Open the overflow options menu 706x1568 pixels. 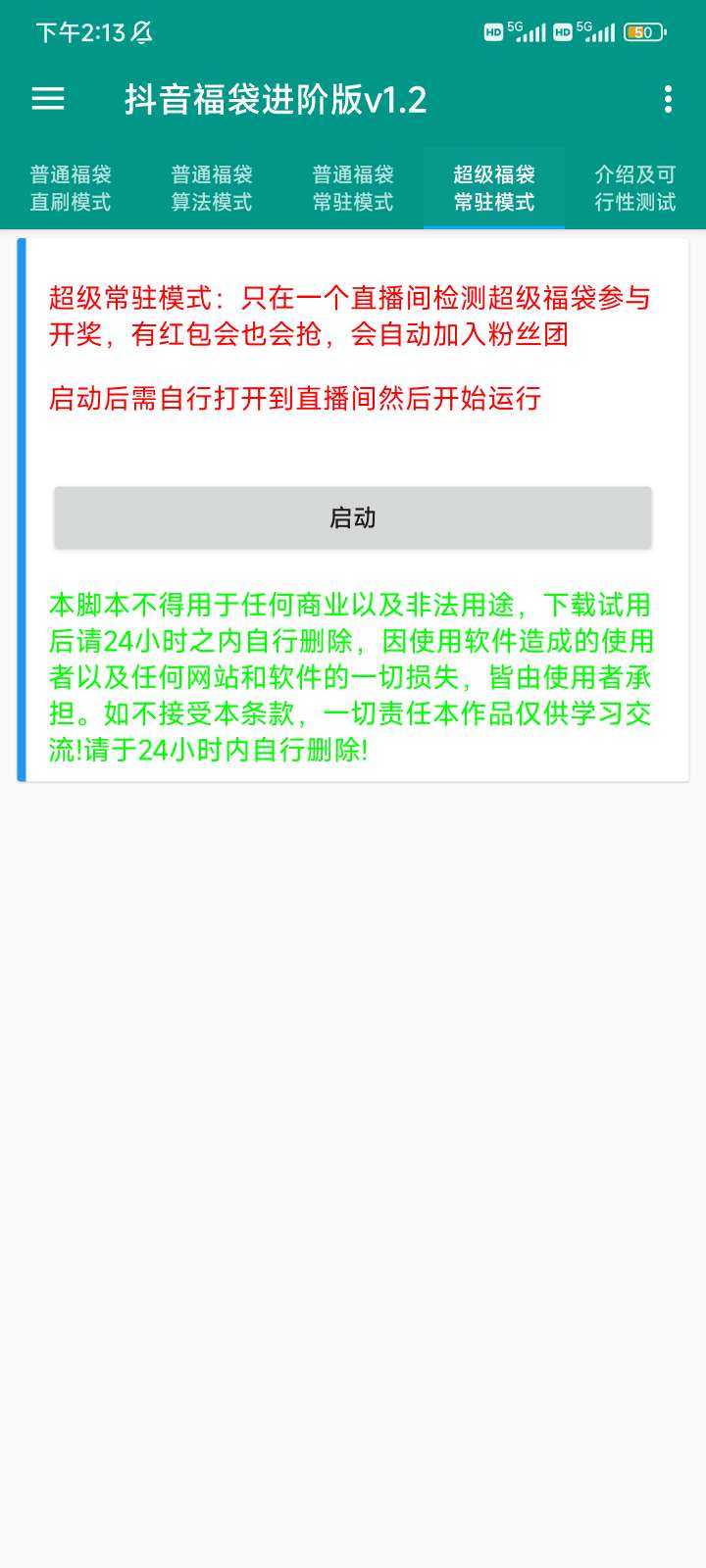click(668, 100)
